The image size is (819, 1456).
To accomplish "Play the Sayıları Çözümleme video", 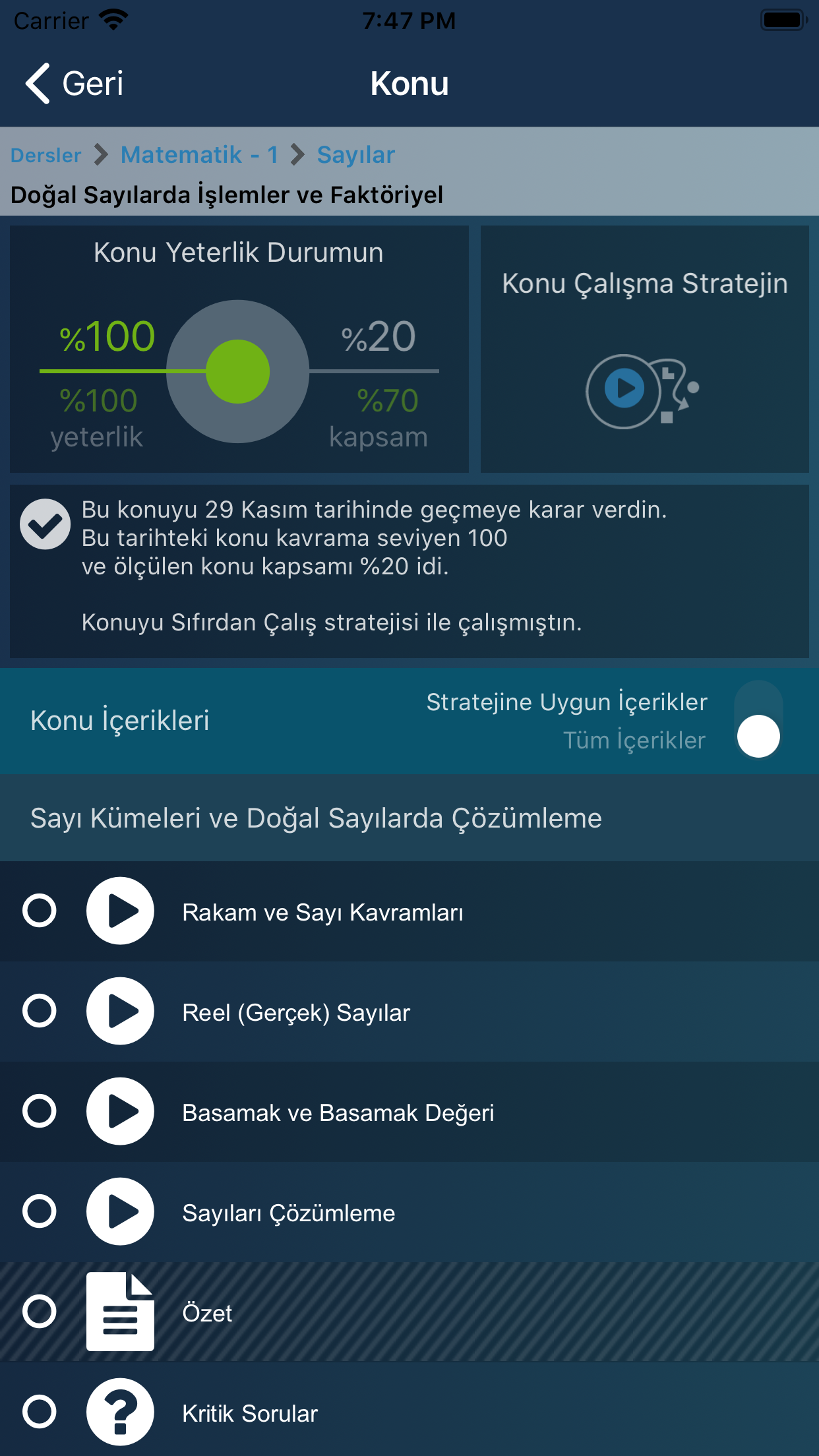I will [120, 1212].
